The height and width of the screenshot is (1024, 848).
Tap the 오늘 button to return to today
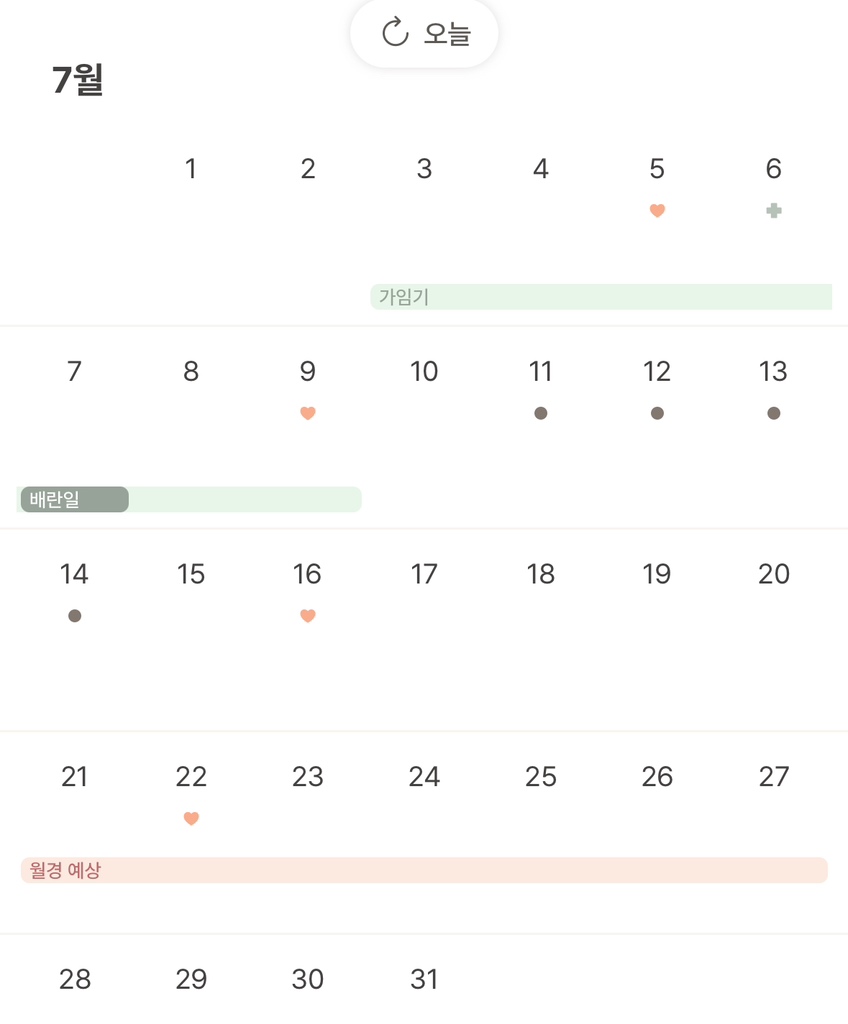(x=424, y=33)
